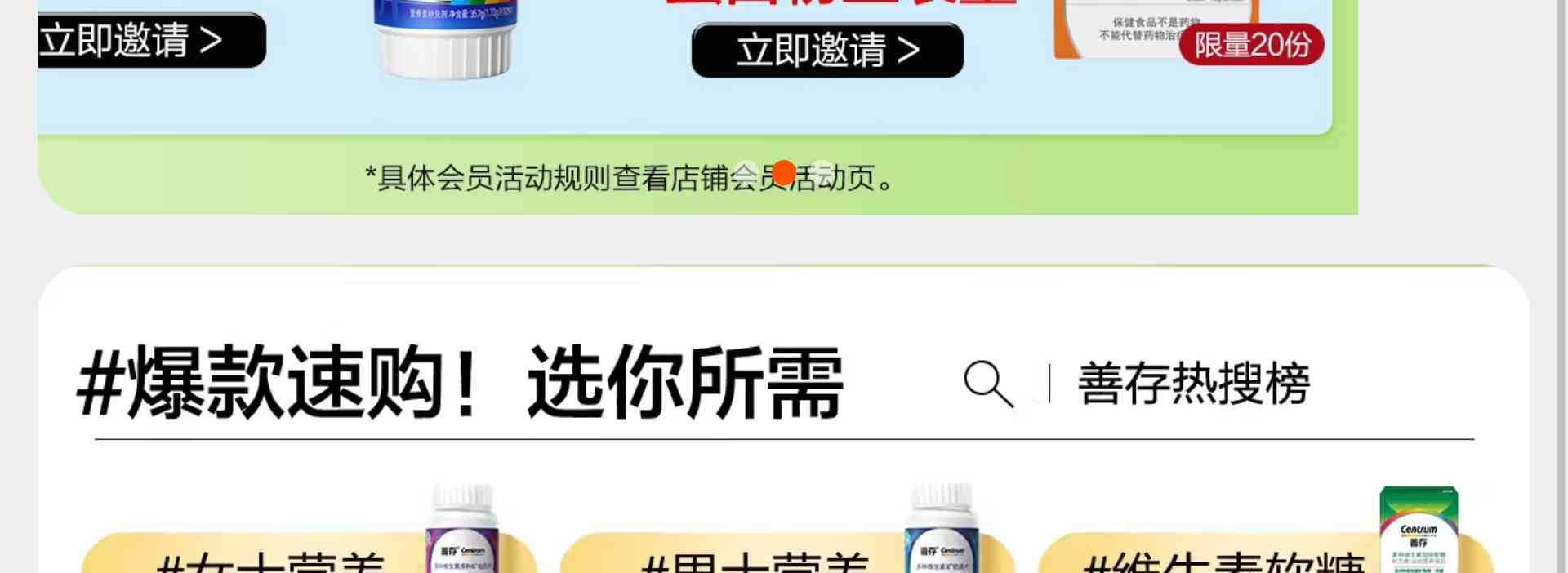Screen dimensions: 1568x573
Task: Tap the partly cut-off 立即邀请 button
Action: click(x=151, y=40)
